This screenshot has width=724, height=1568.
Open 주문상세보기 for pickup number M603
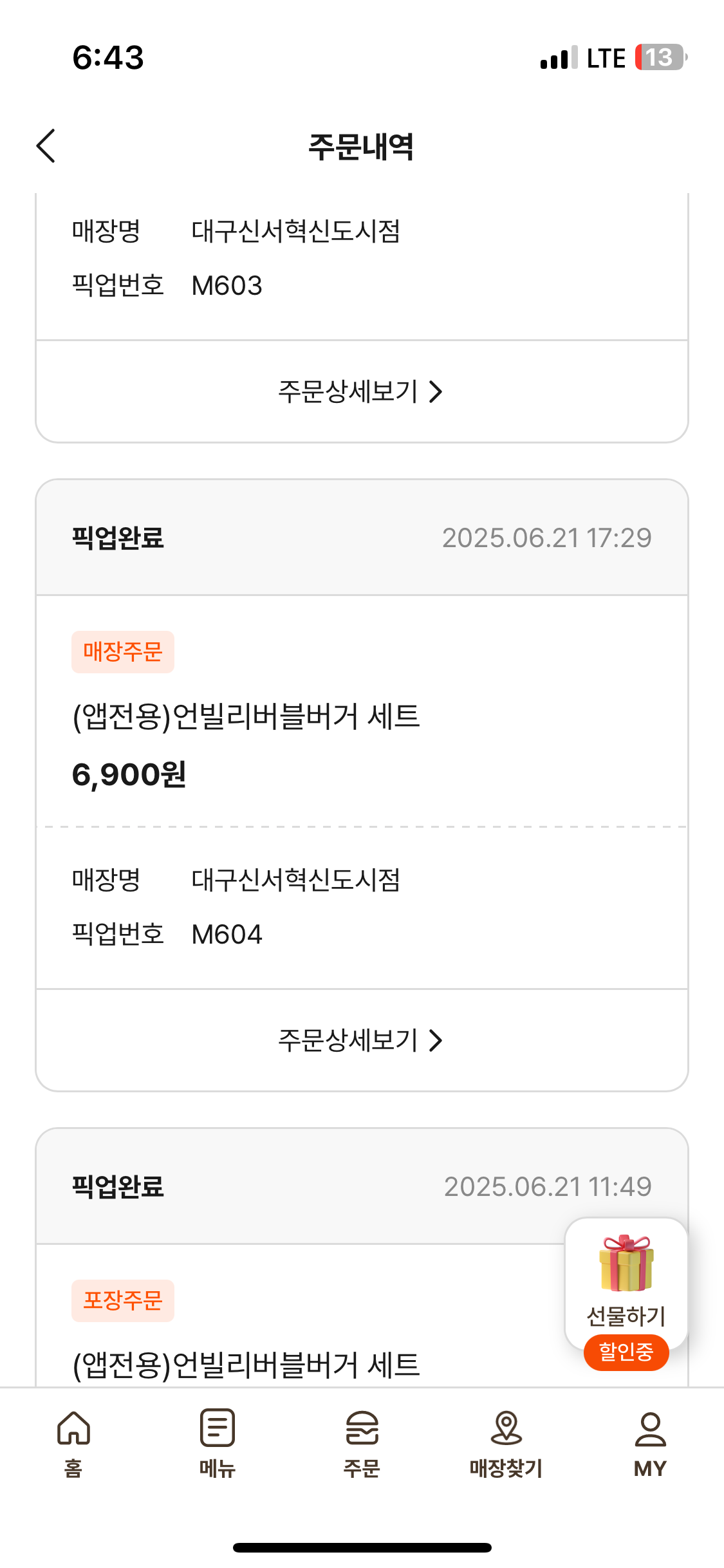click(x=361, y=391)
